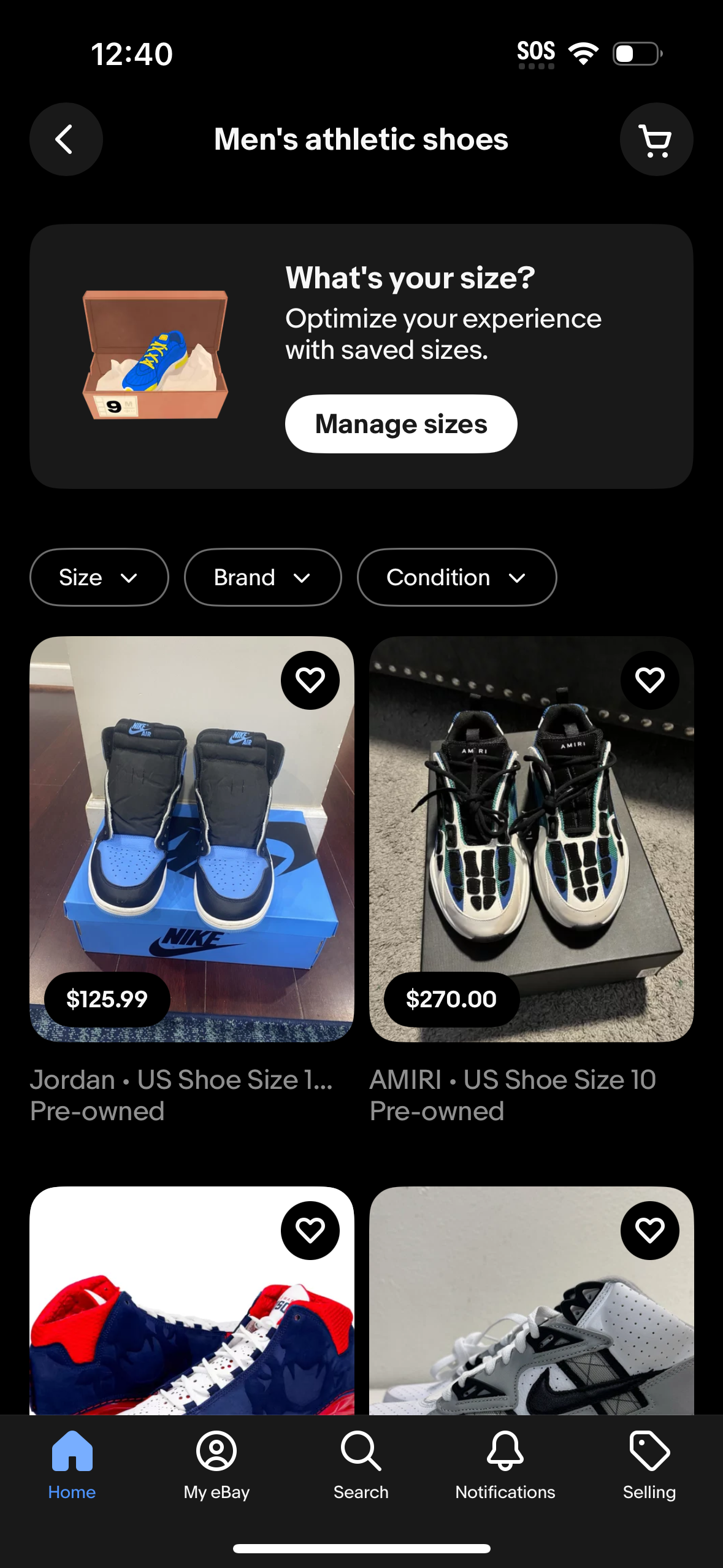Favorite the red and blue sneaker listing
The width and height of the screenshot is (723, 1568).
click(310, 1231)
